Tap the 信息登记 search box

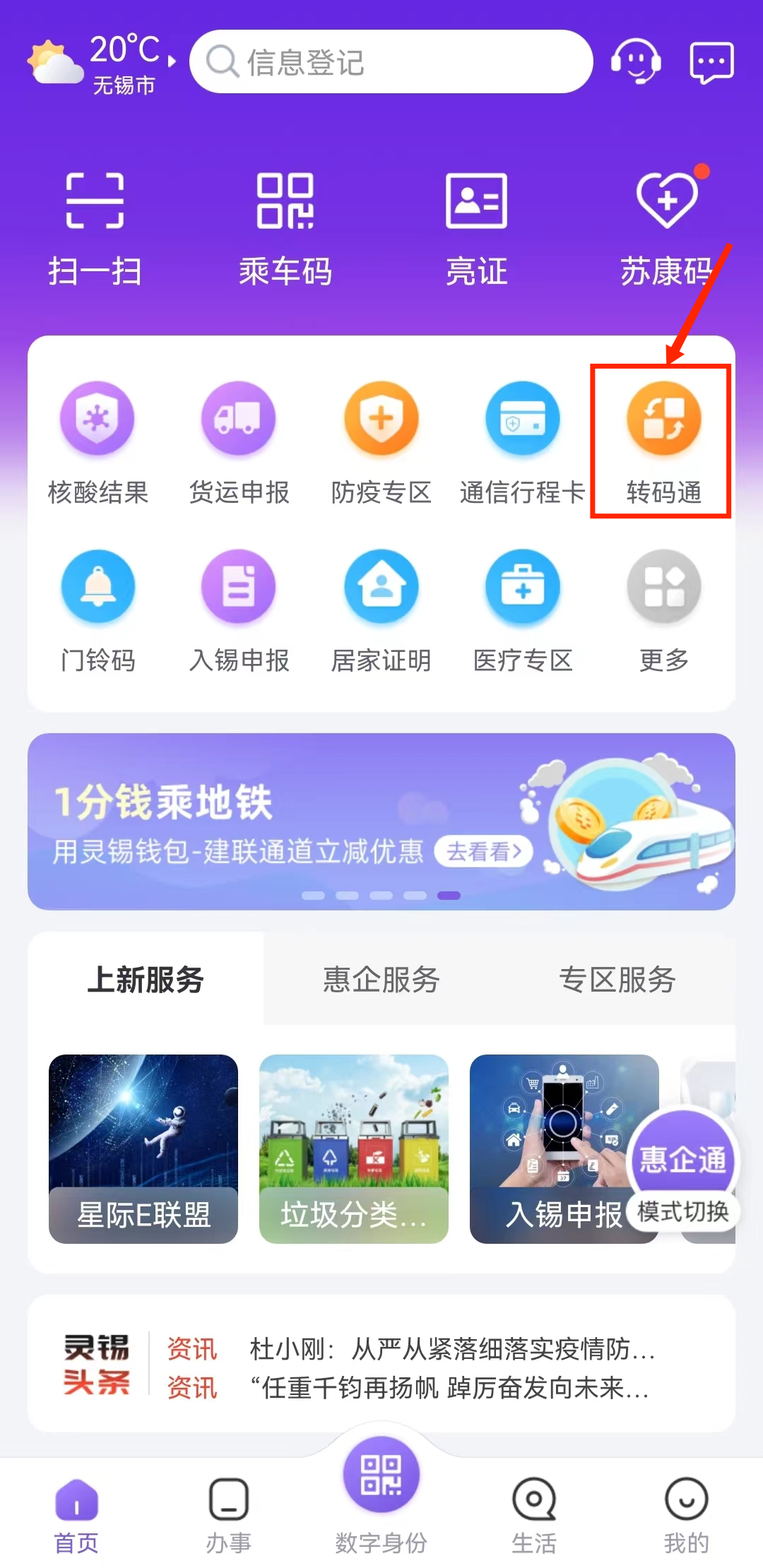pyautogui.click(x=390, y=62)
